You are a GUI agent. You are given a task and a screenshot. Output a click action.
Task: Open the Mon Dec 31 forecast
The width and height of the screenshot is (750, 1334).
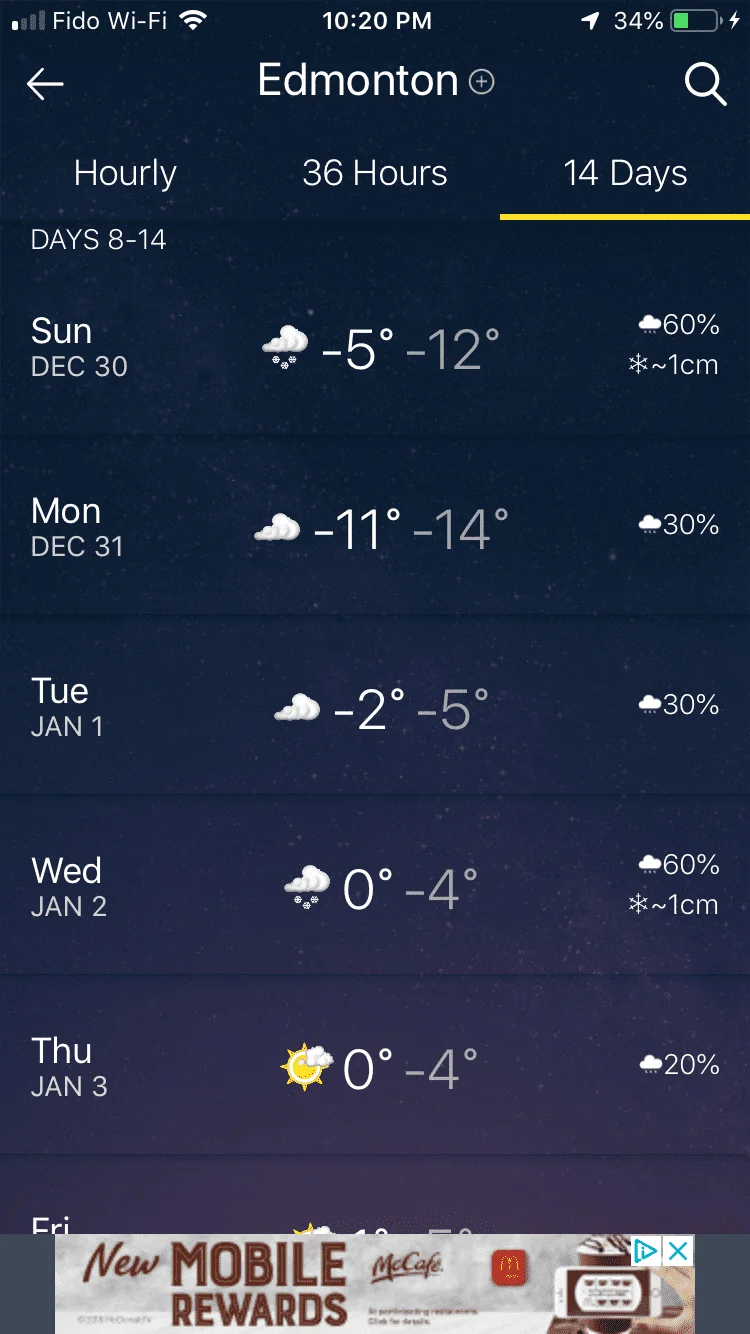[375, 527]
